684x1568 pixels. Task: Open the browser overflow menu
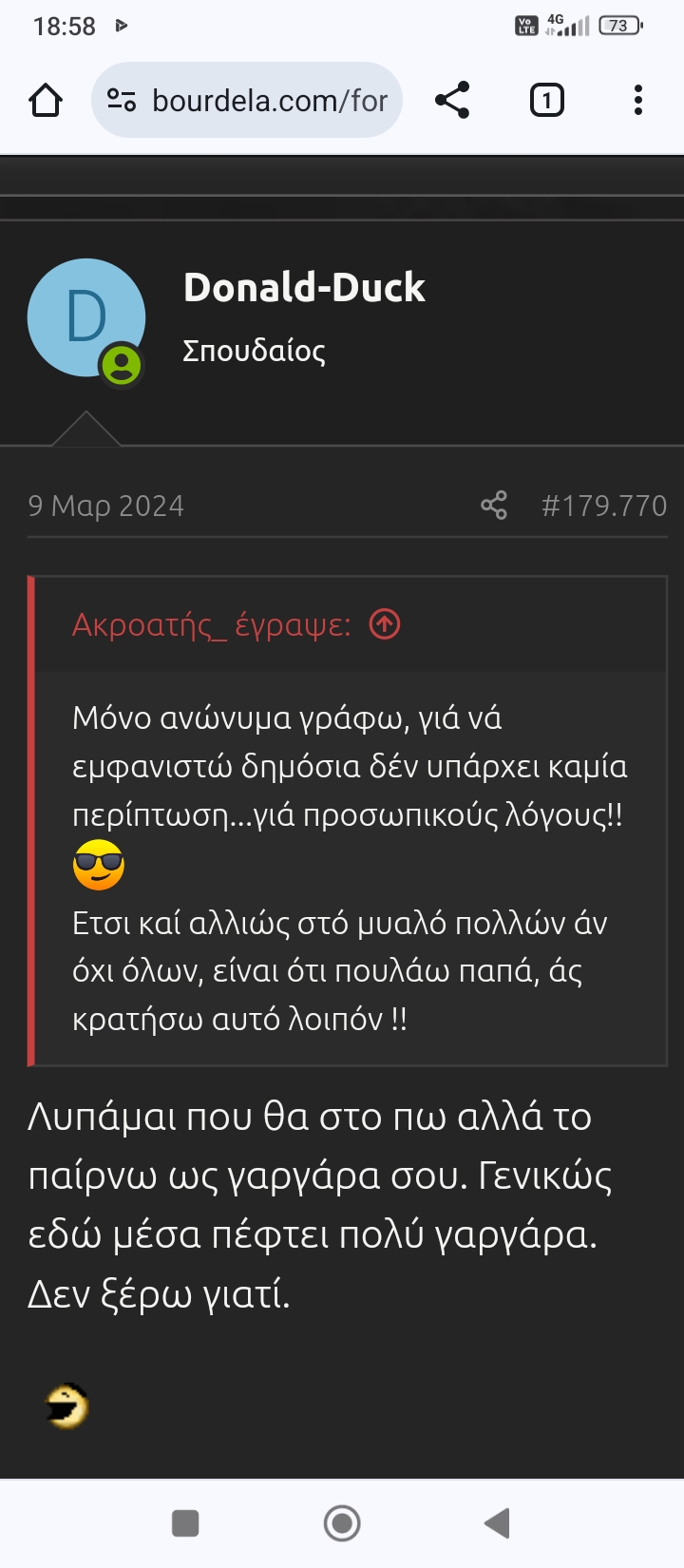(x=637, y=100)
